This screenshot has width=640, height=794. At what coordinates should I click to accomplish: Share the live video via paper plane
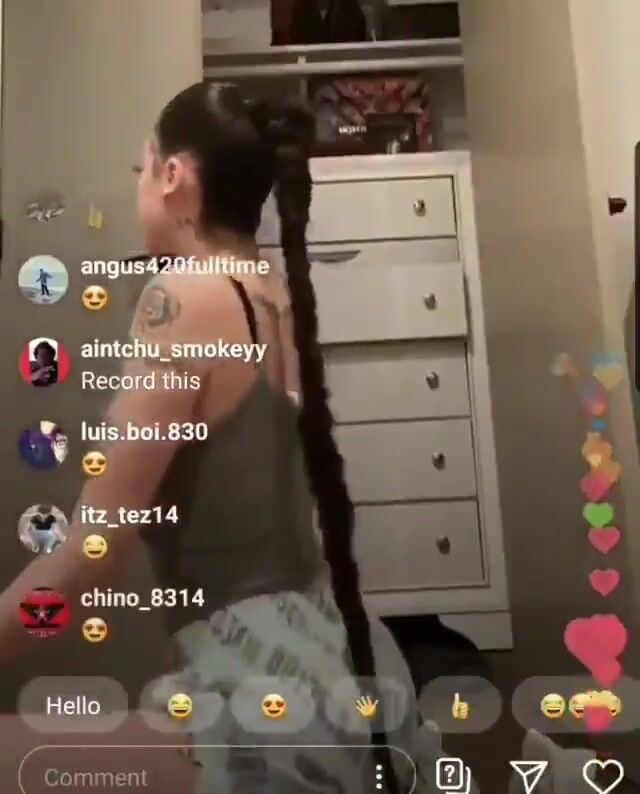coord(527,775)
